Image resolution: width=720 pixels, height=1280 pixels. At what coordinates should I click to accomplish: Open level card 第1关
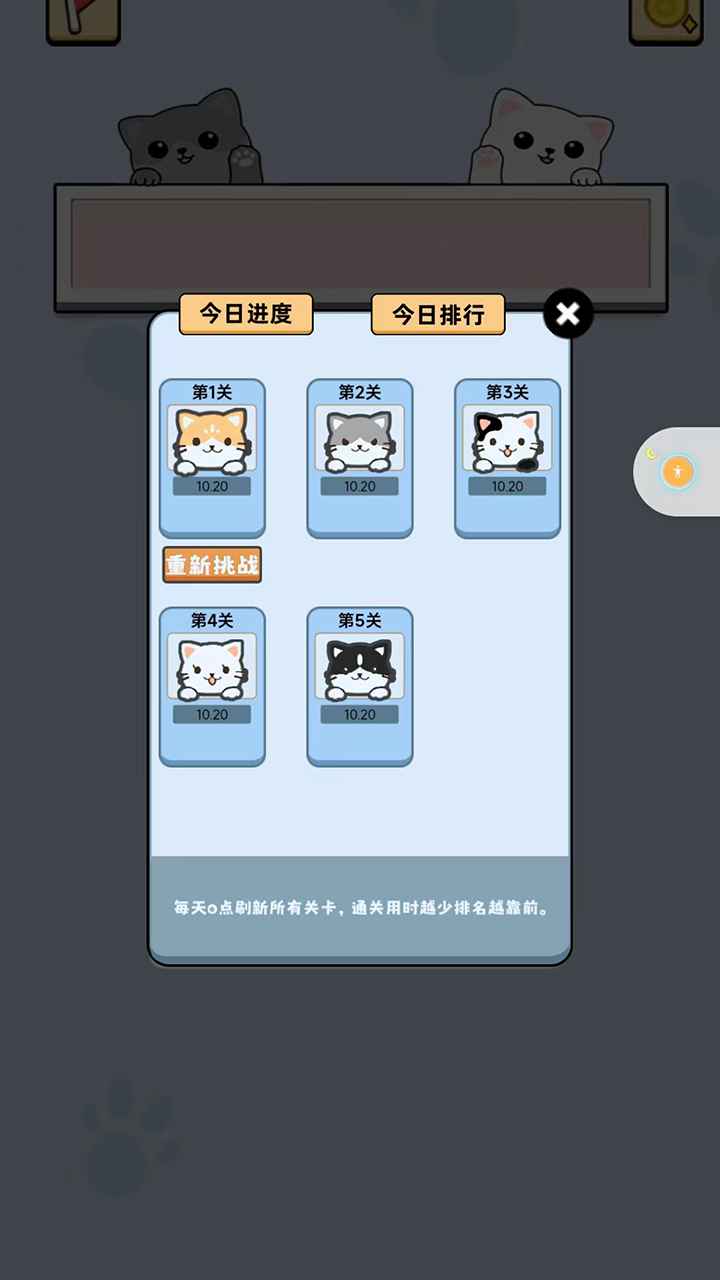[212, 457]
